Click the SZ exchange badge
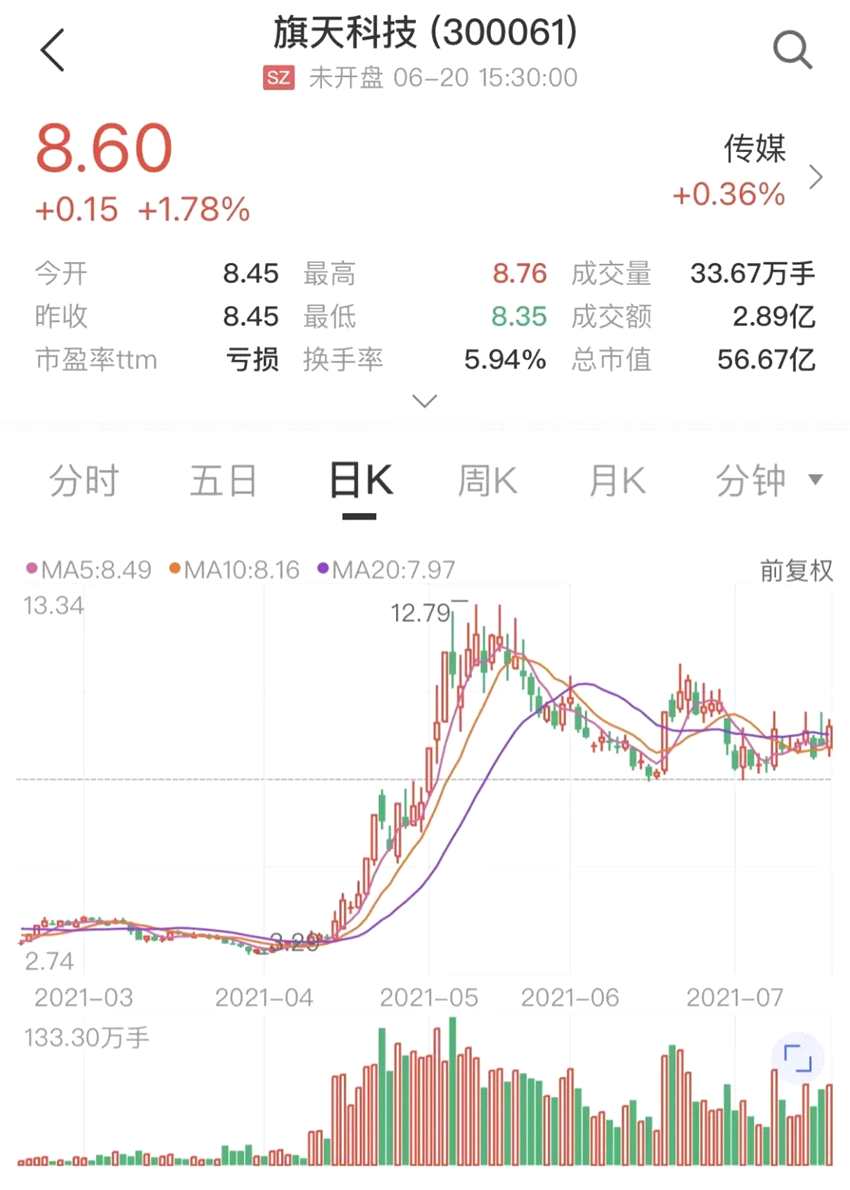This screenshot has width=850, height=1190. (x=278, y=77)
